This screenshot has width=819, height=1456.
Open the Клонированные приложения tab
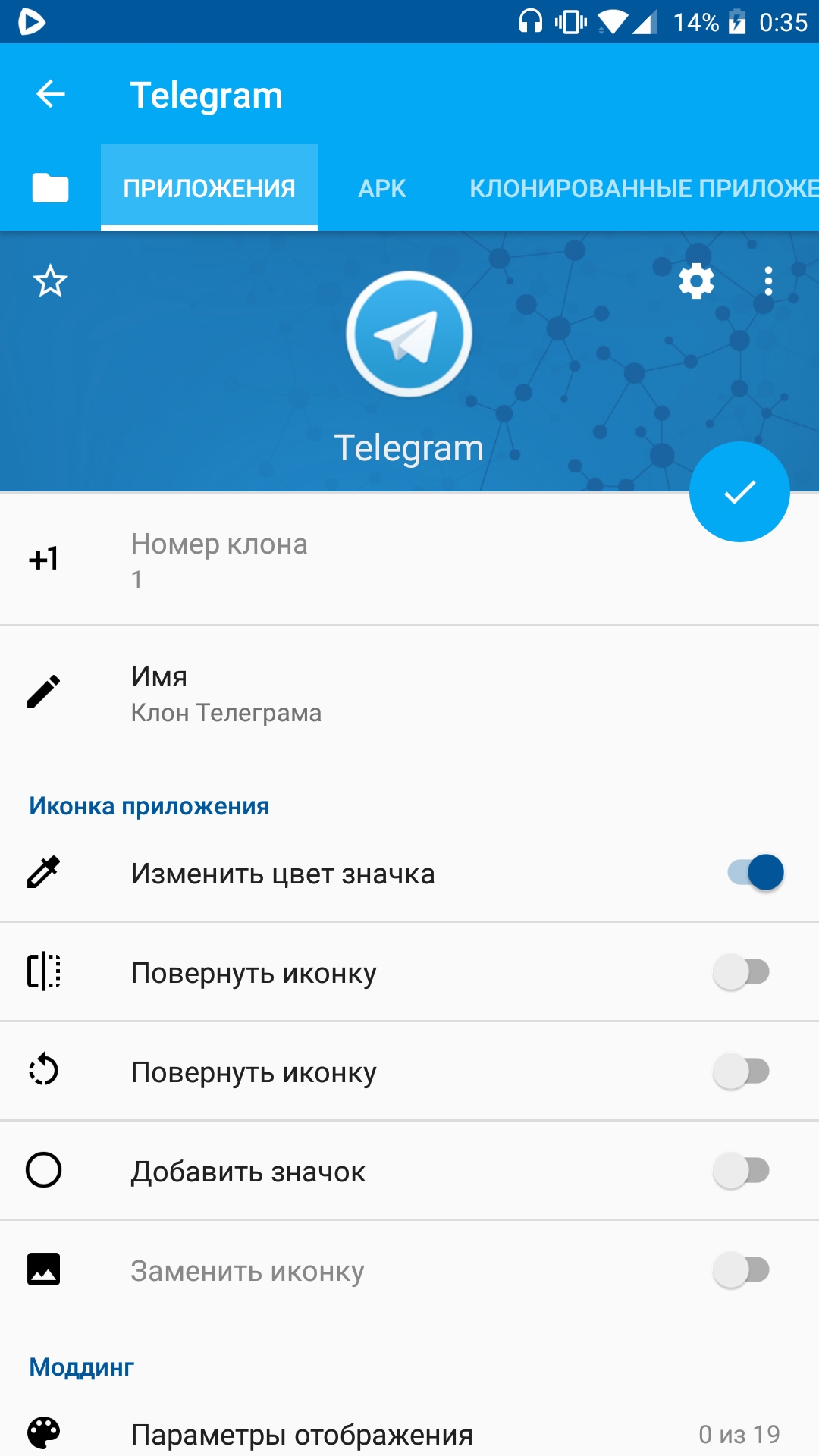644,188
